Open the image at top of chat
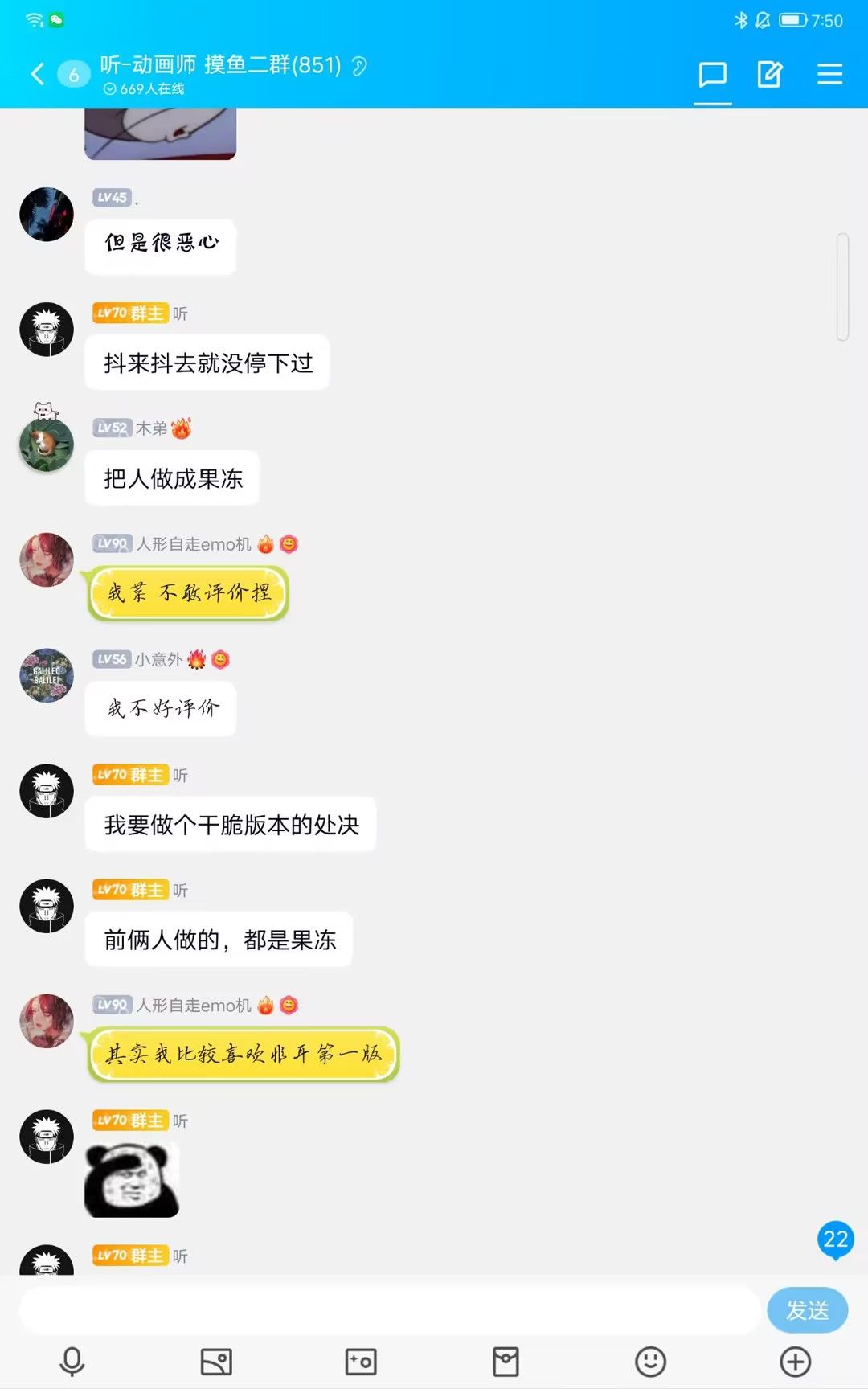868x1389 pixels. click(x=160, y=133)
